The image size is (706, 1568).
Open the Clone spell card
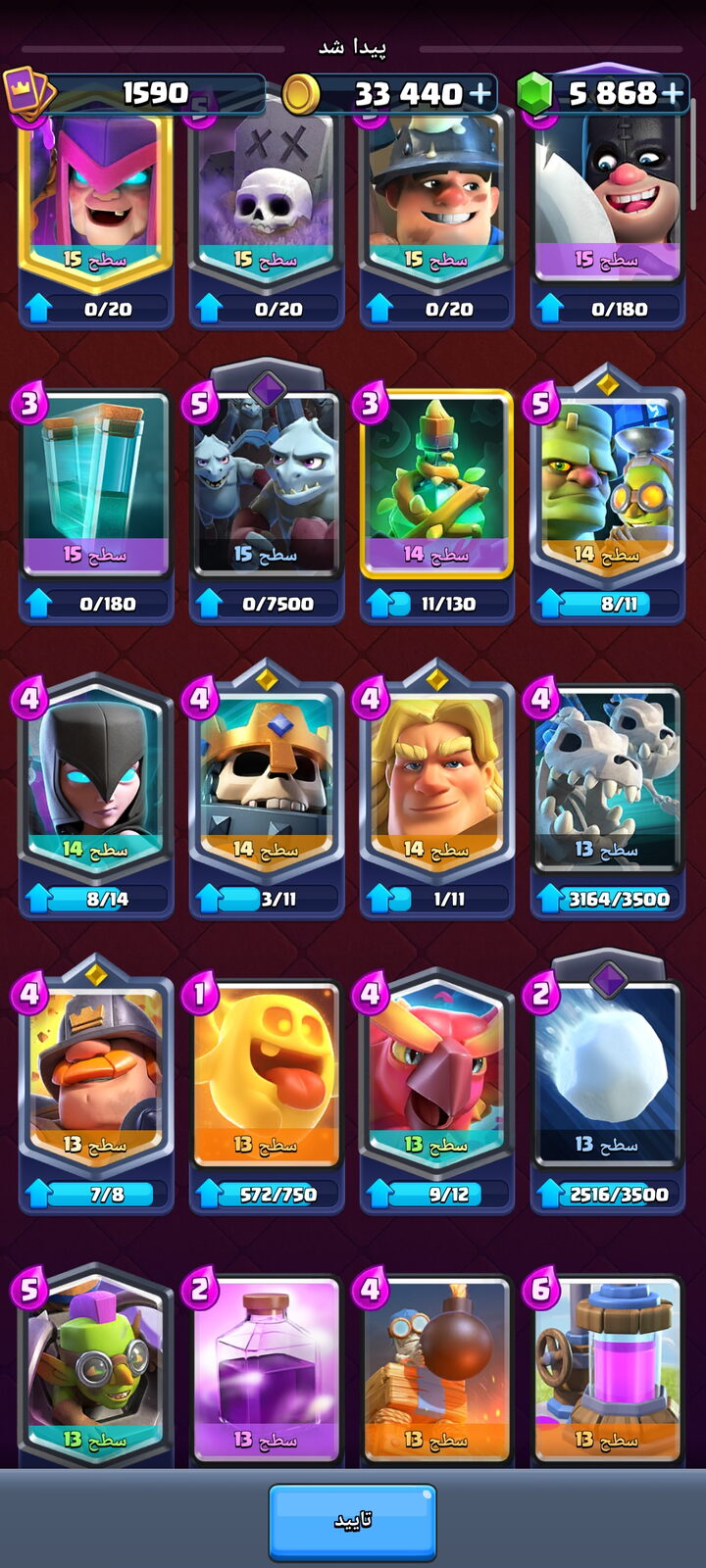point(96,504)
